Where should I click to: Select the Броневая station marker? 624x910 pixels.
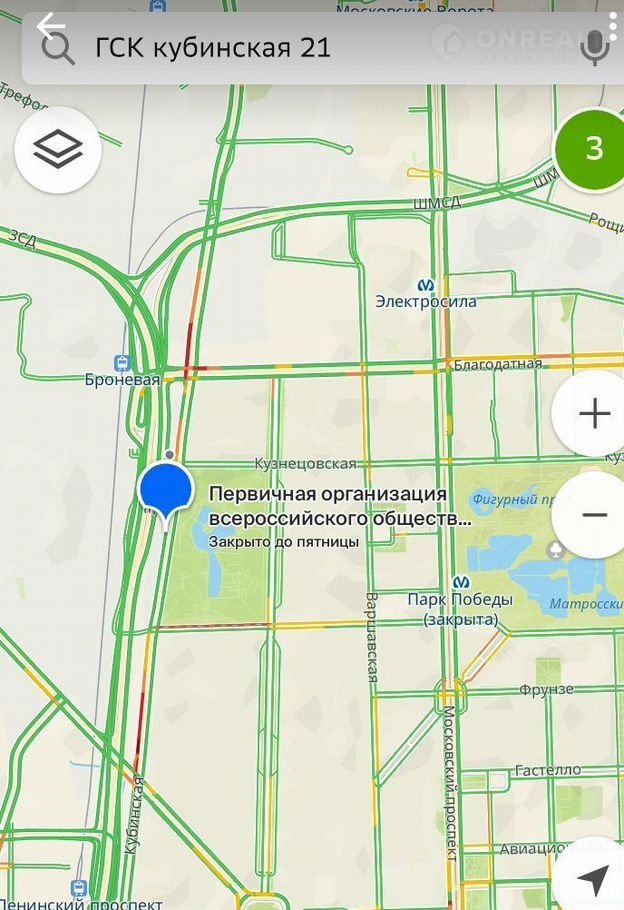pos(123,363)
